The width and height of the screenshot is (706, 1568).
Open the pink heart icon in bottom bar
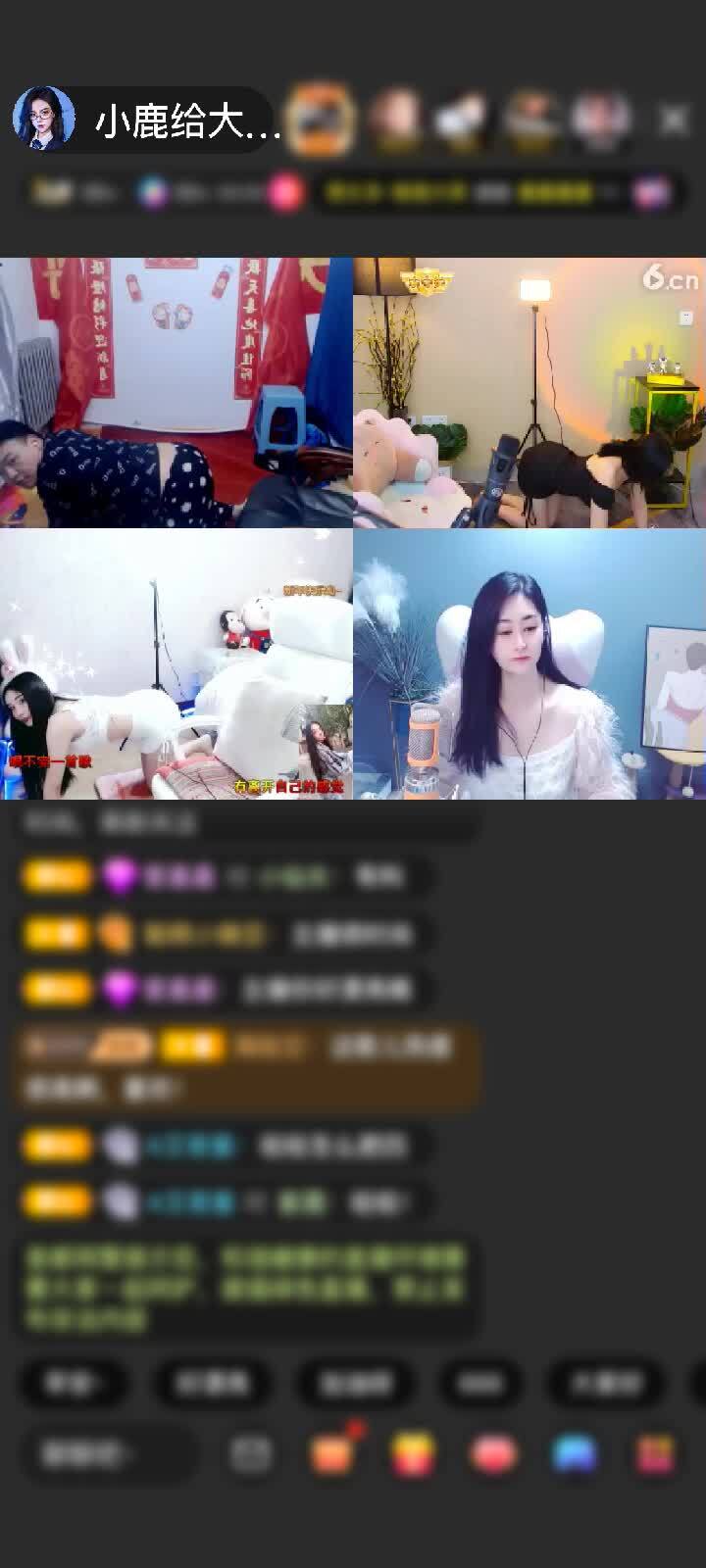[493, 1454]
